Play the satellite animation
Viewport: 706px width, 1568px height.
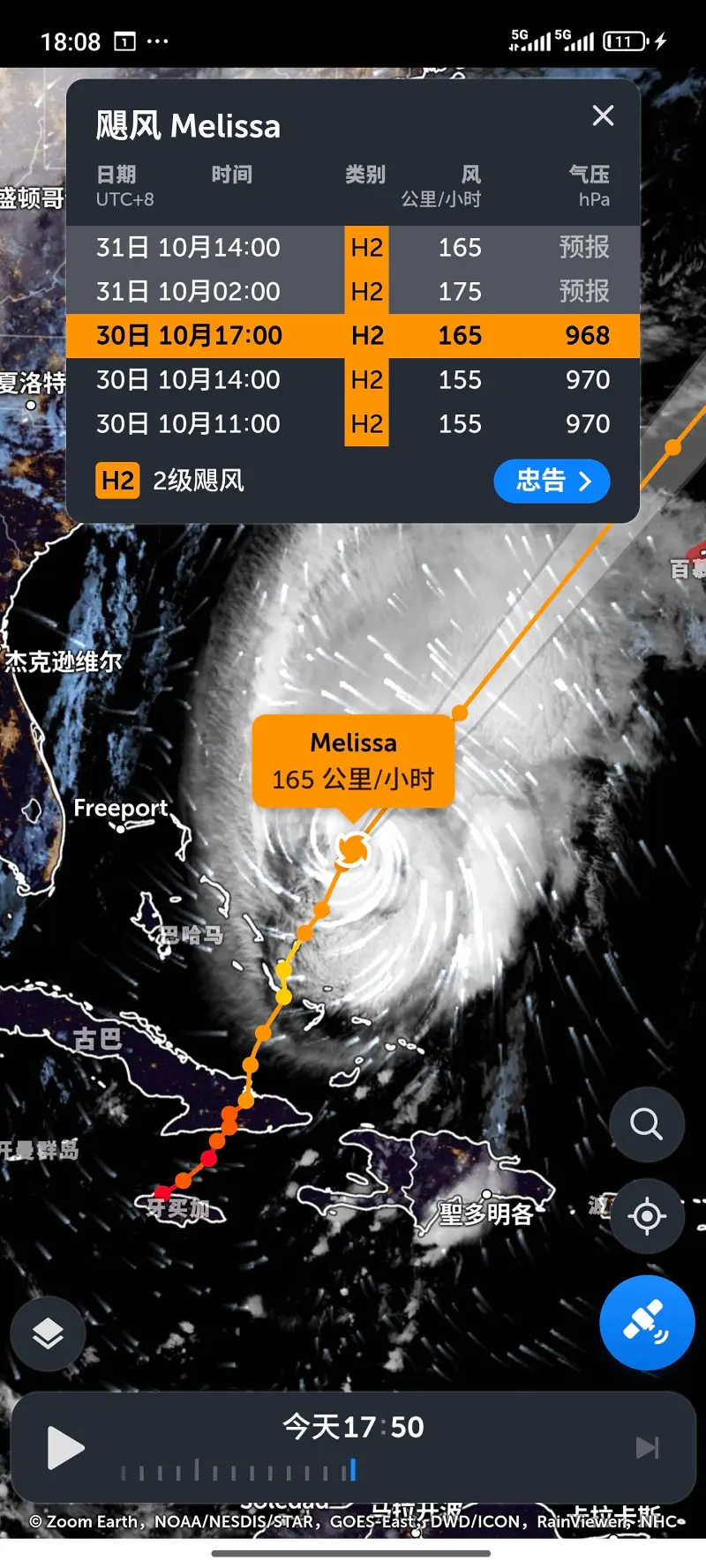[x=65, y=1447]
